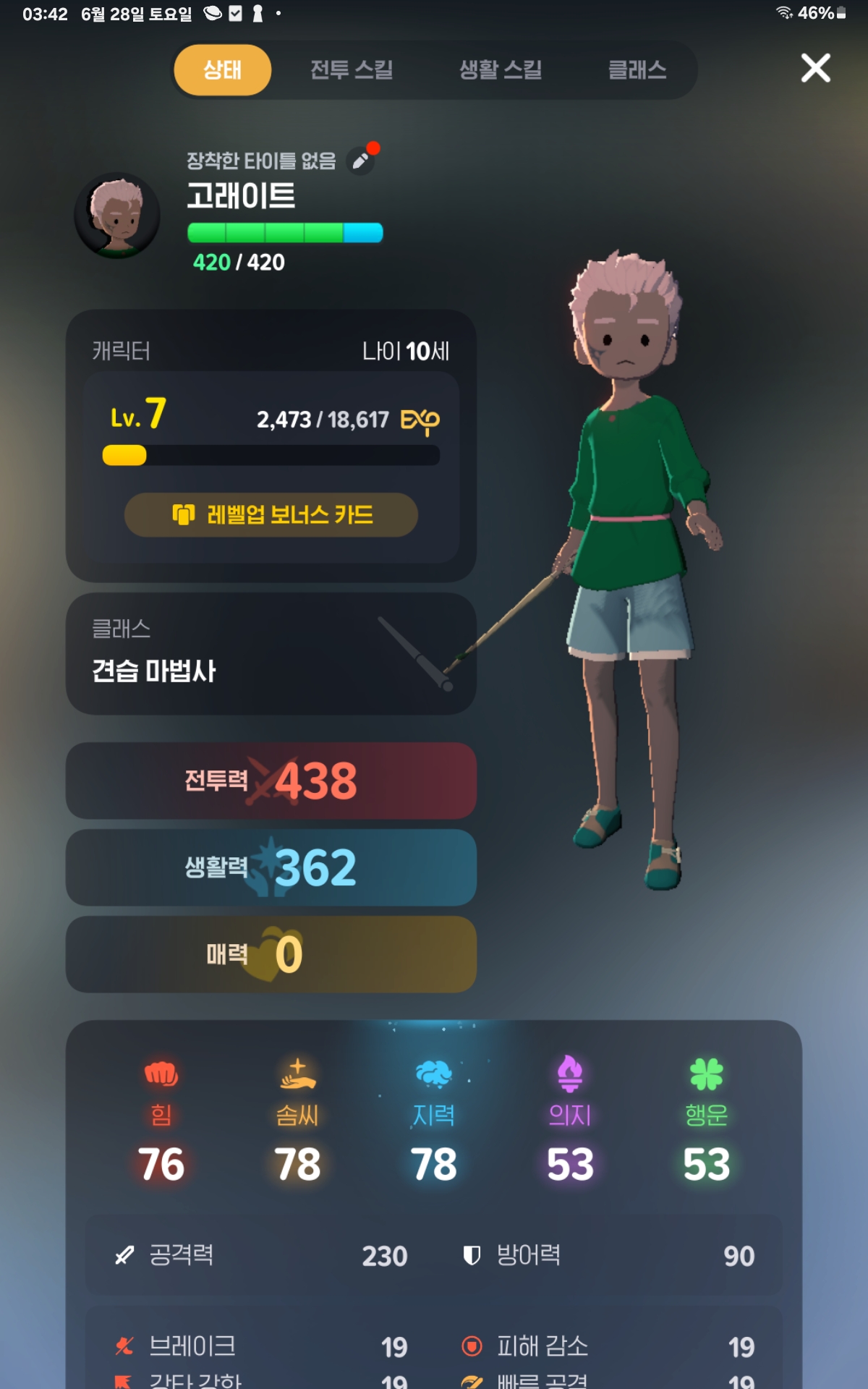Image resolution: width=868 pixels, height=1389 pixels.
Task: Edit the equipped title with the pencil icon
Action: (360, 161)
